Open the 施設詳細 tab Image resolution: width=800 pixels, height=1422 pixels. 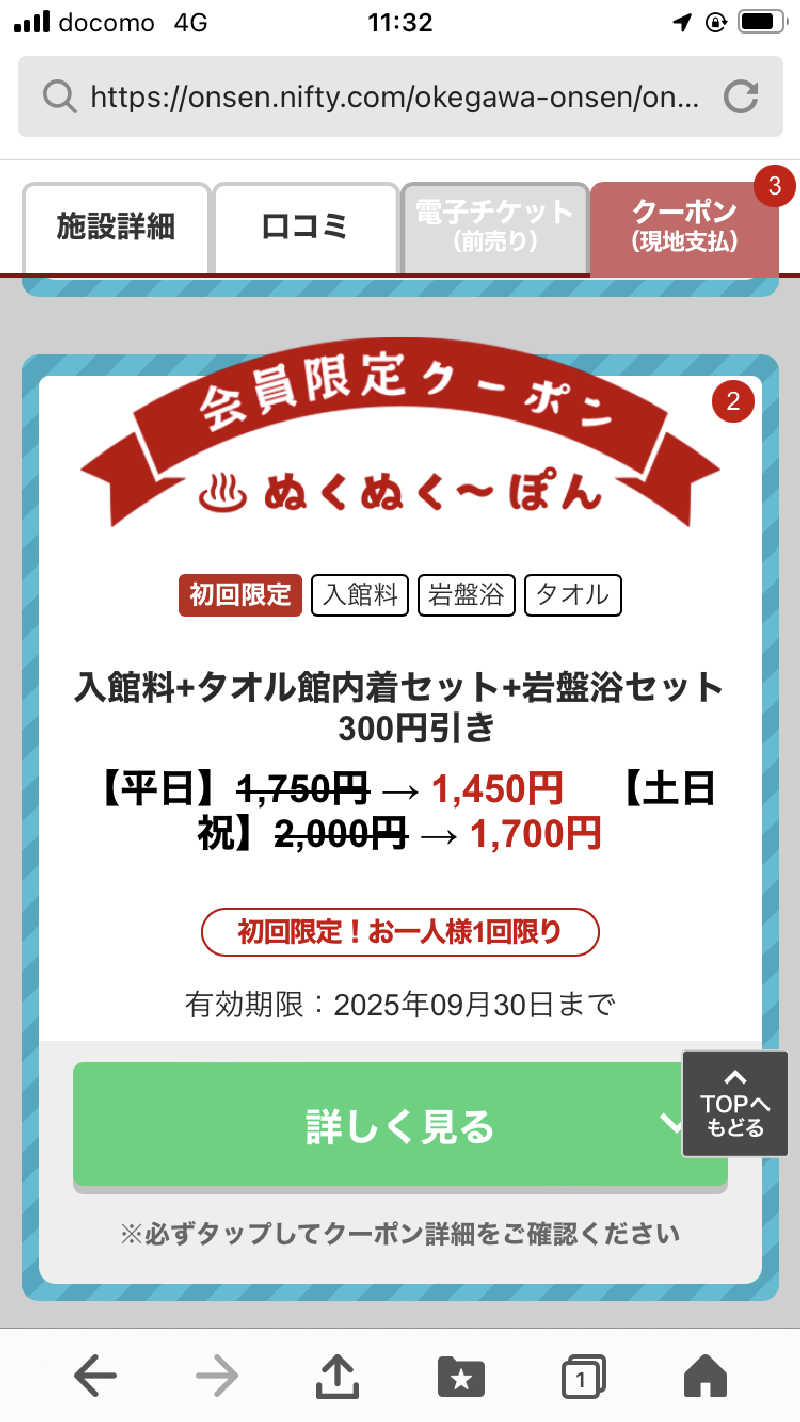point(116,228)
